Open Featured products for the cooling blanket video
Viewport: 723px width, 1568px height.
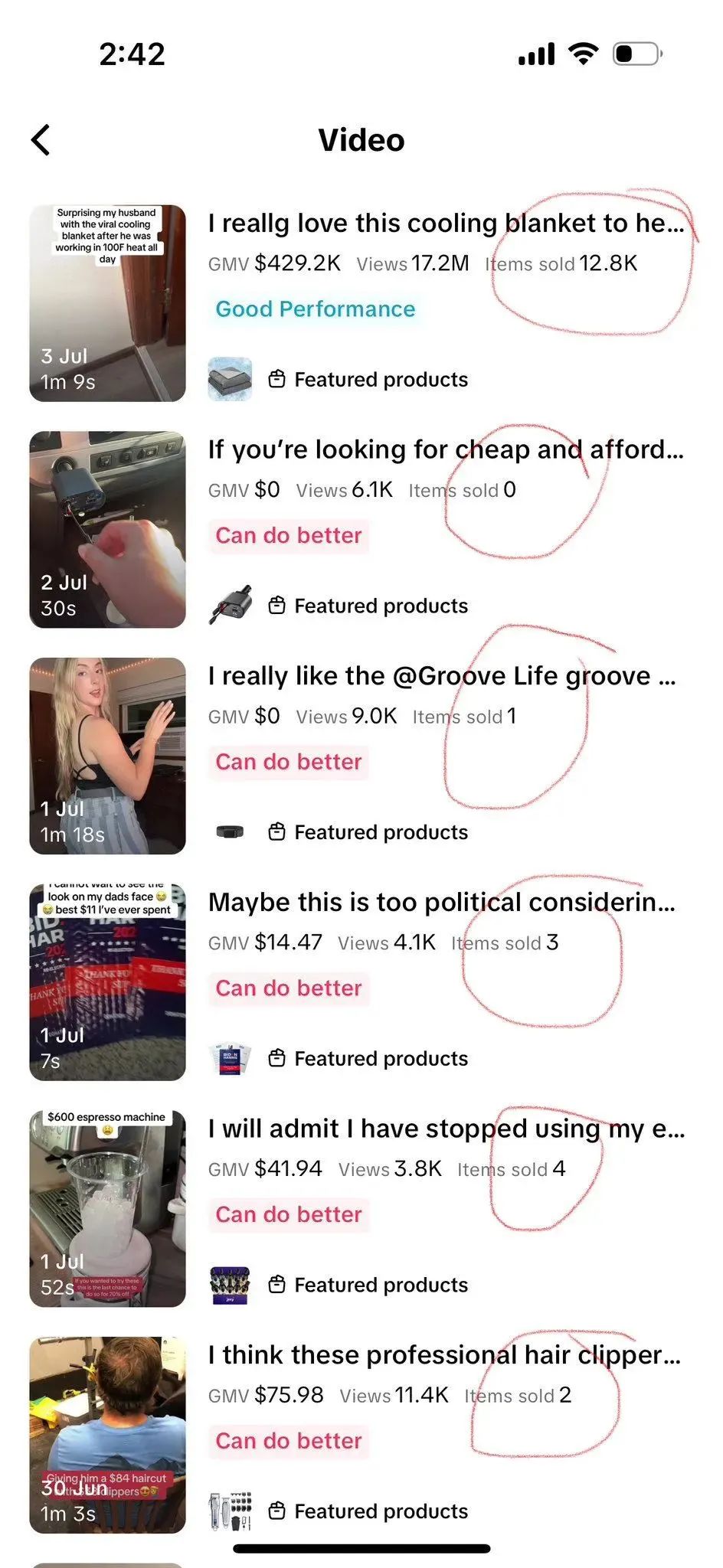[x=368, y=380]
